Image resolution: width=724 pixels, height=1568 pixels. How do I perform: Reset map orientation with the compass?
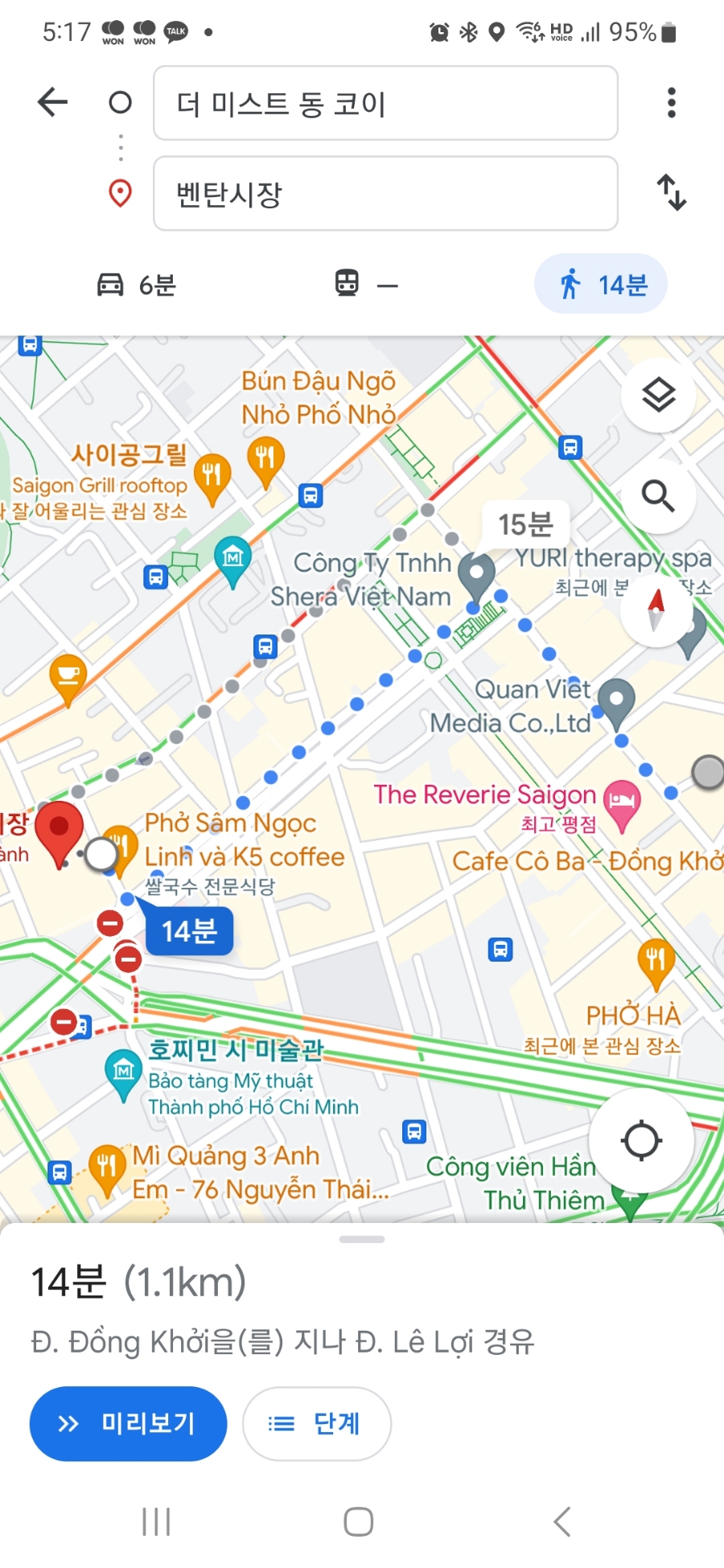(x=656, y=610)
